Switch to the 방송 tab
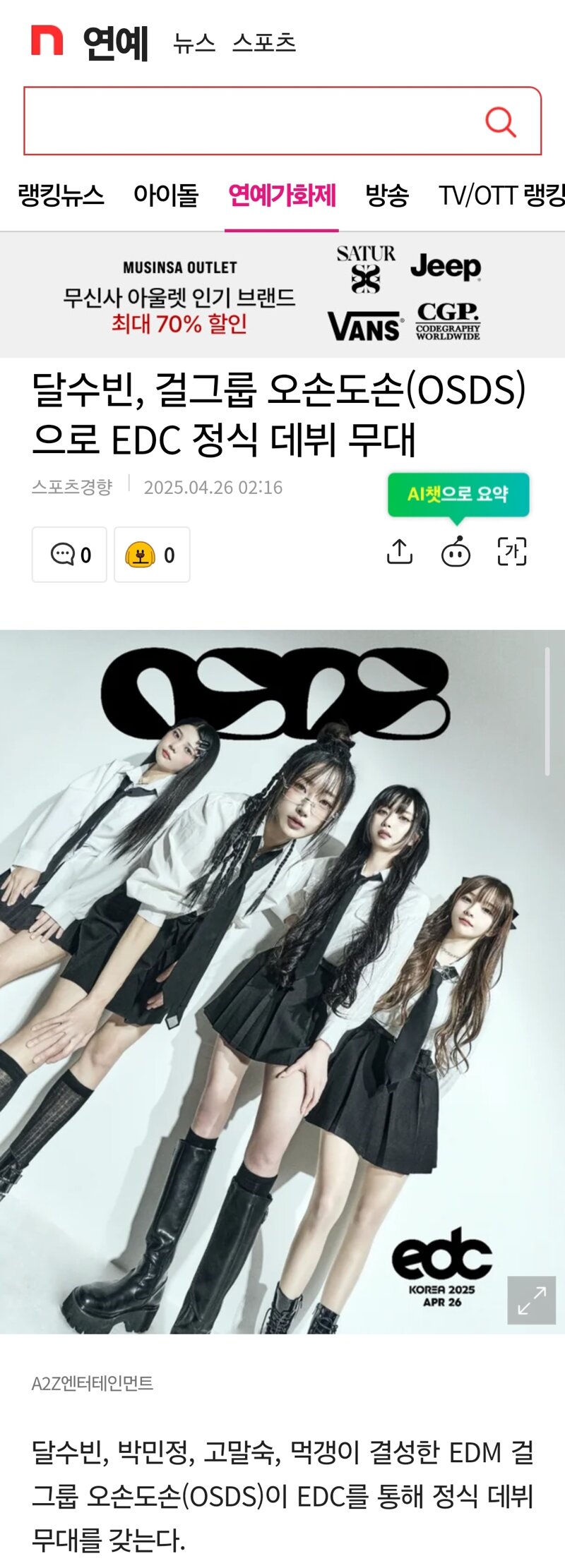Screen dimensions: 565x1568 (387, 195)
